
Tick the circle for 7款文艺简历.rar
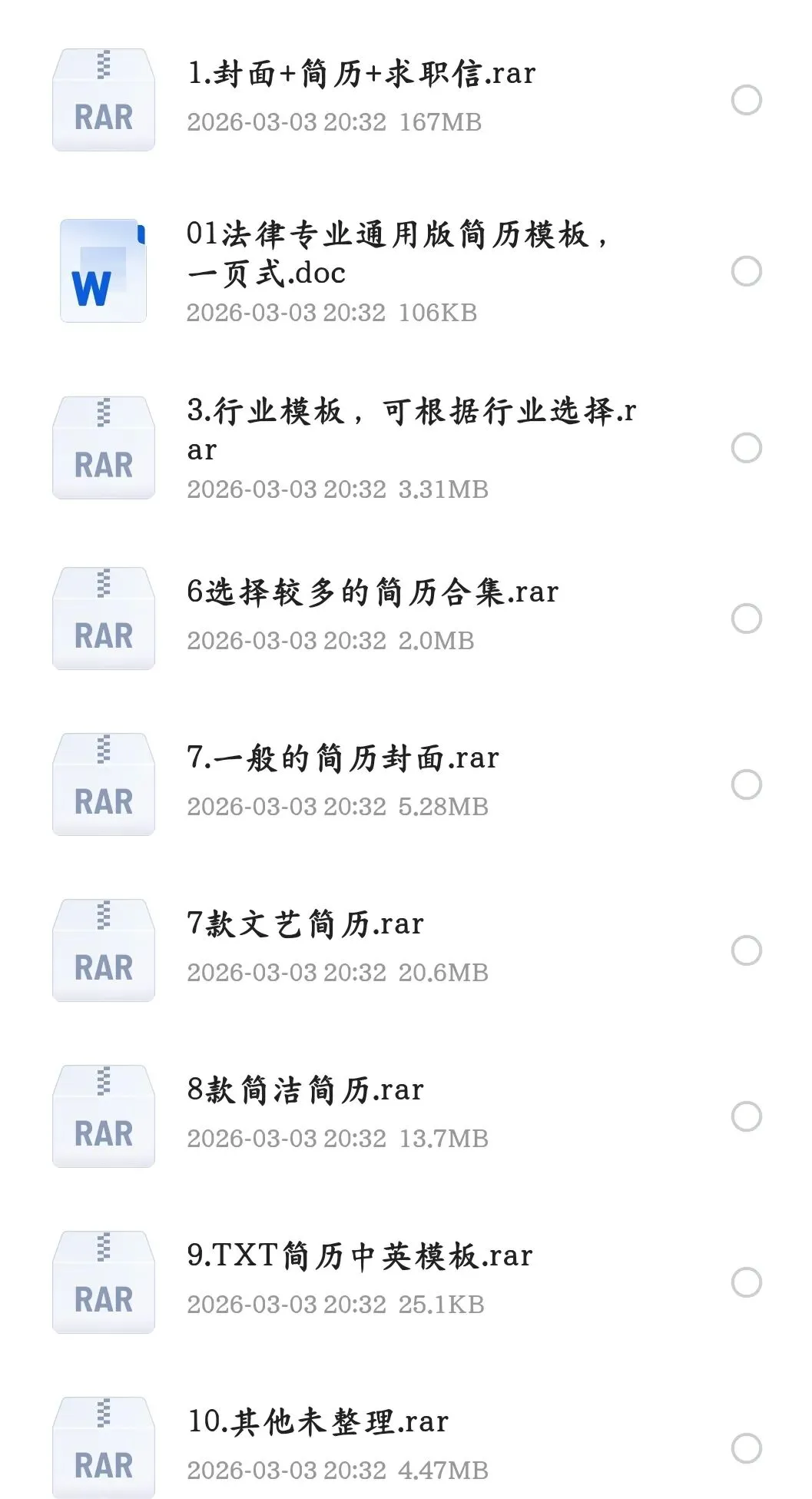pos(746,950)
